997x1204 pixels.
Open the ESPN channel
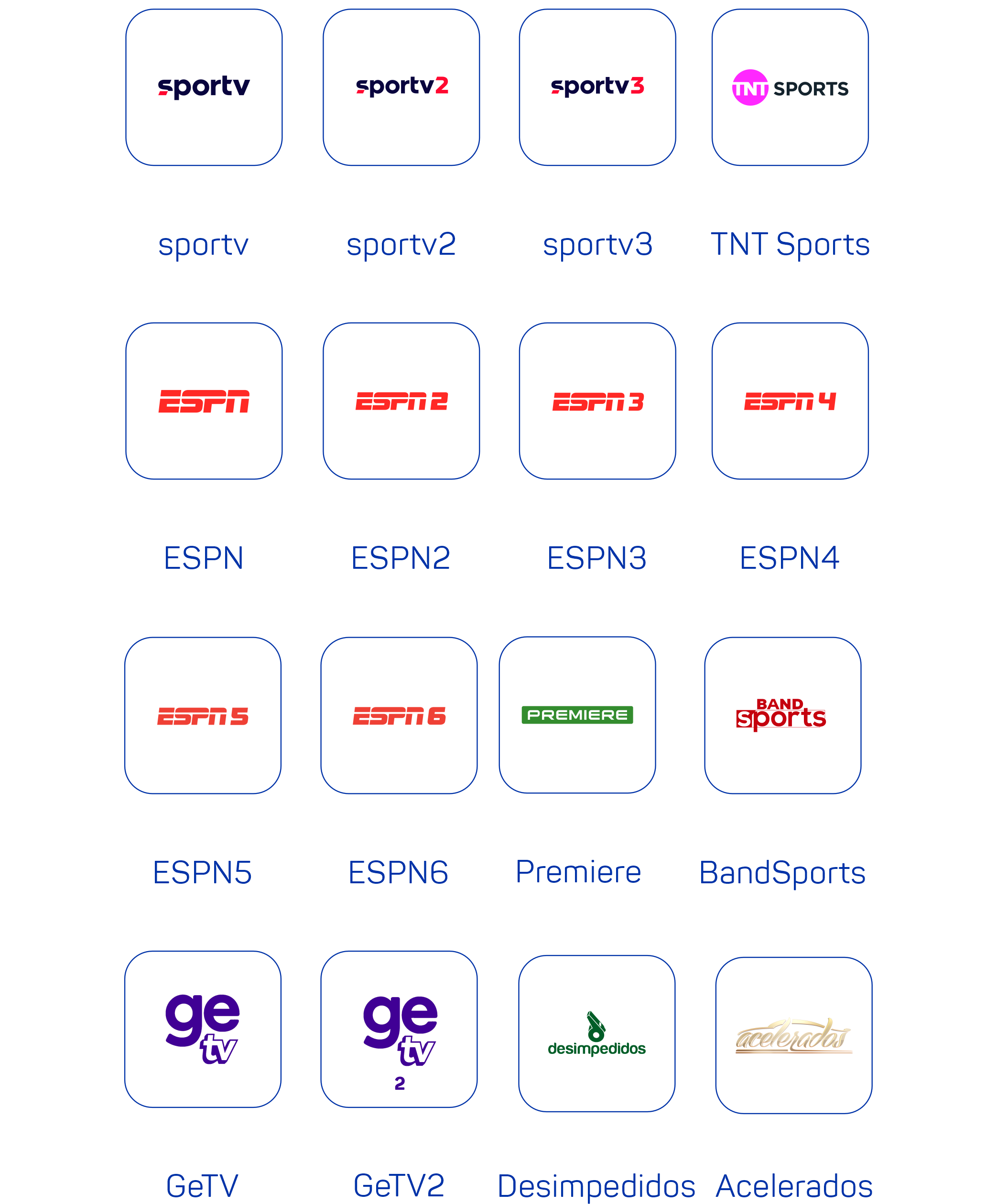tap(204, 401)
